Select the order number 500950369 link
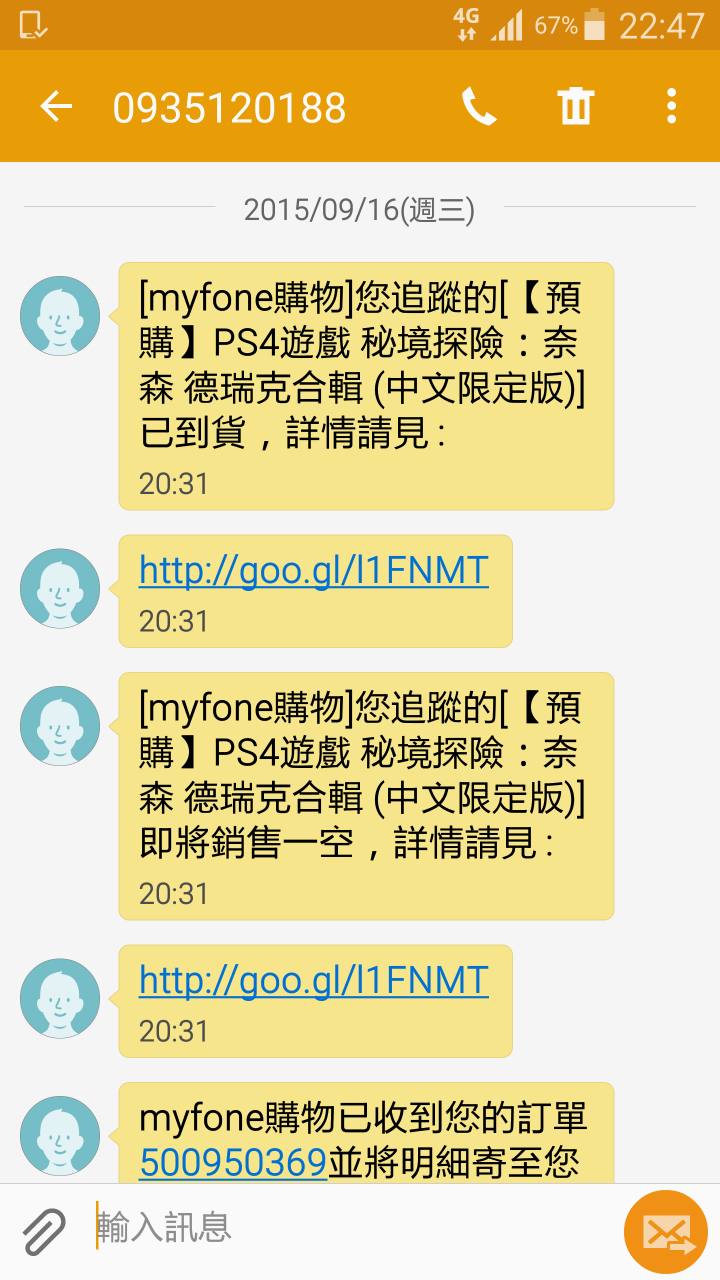This screenshot has width=720, height=1280. pos(233,1163)
